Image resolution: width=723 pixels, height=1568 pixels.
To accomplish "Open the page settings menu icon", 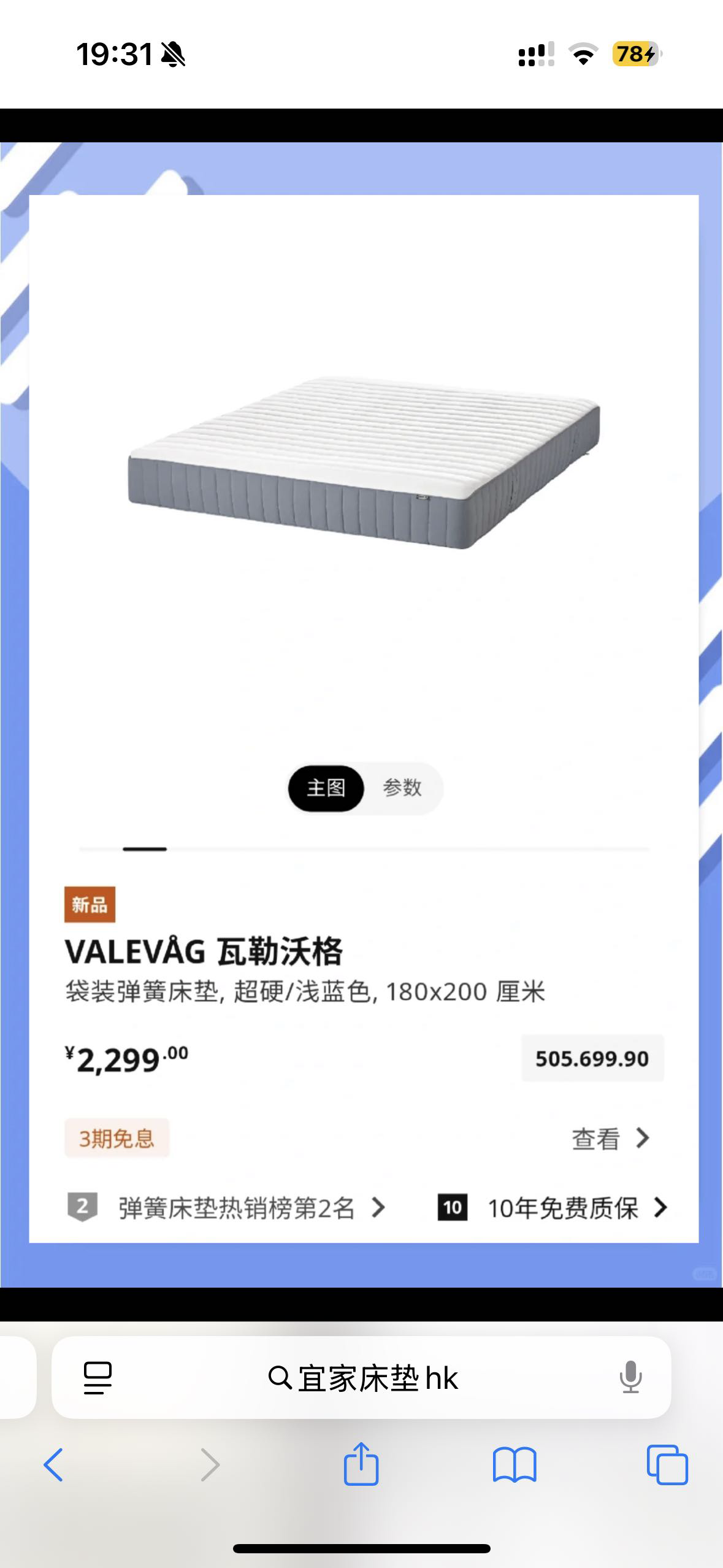I will pyautogui.click(x=98, y=1378).
